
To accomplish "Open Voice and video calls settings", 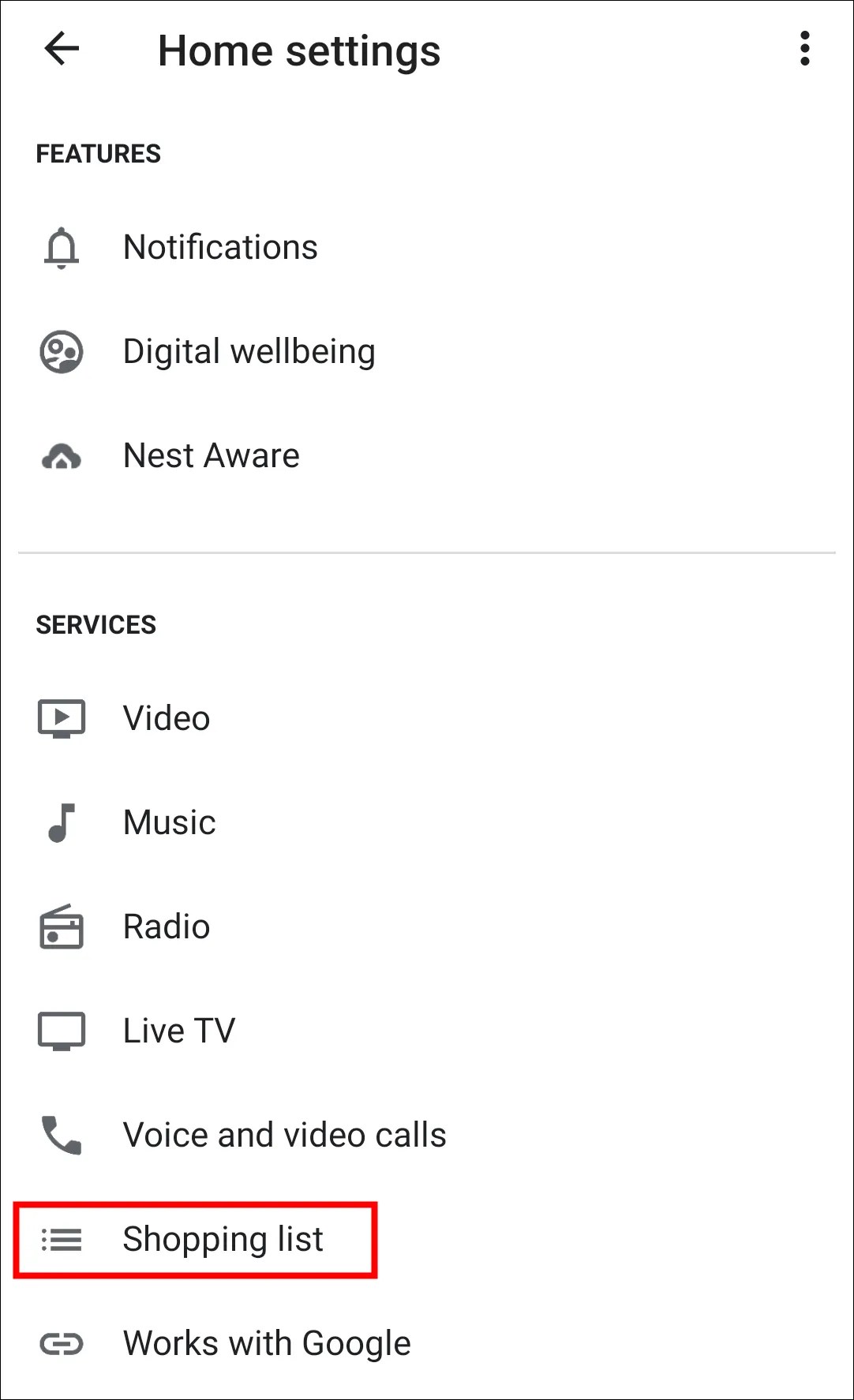I will [285, 1135].
